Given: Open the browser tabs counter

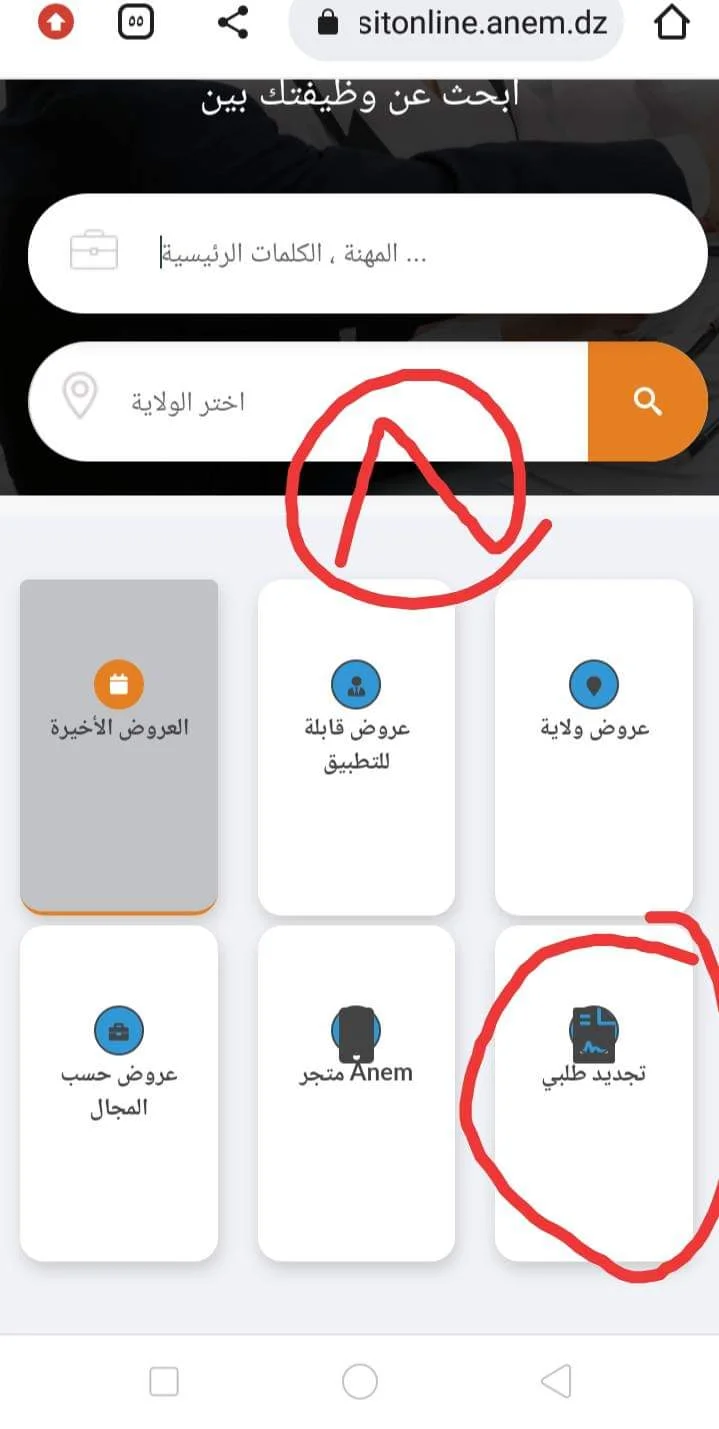Looking at the screenshot, I should tap(136, 23).
